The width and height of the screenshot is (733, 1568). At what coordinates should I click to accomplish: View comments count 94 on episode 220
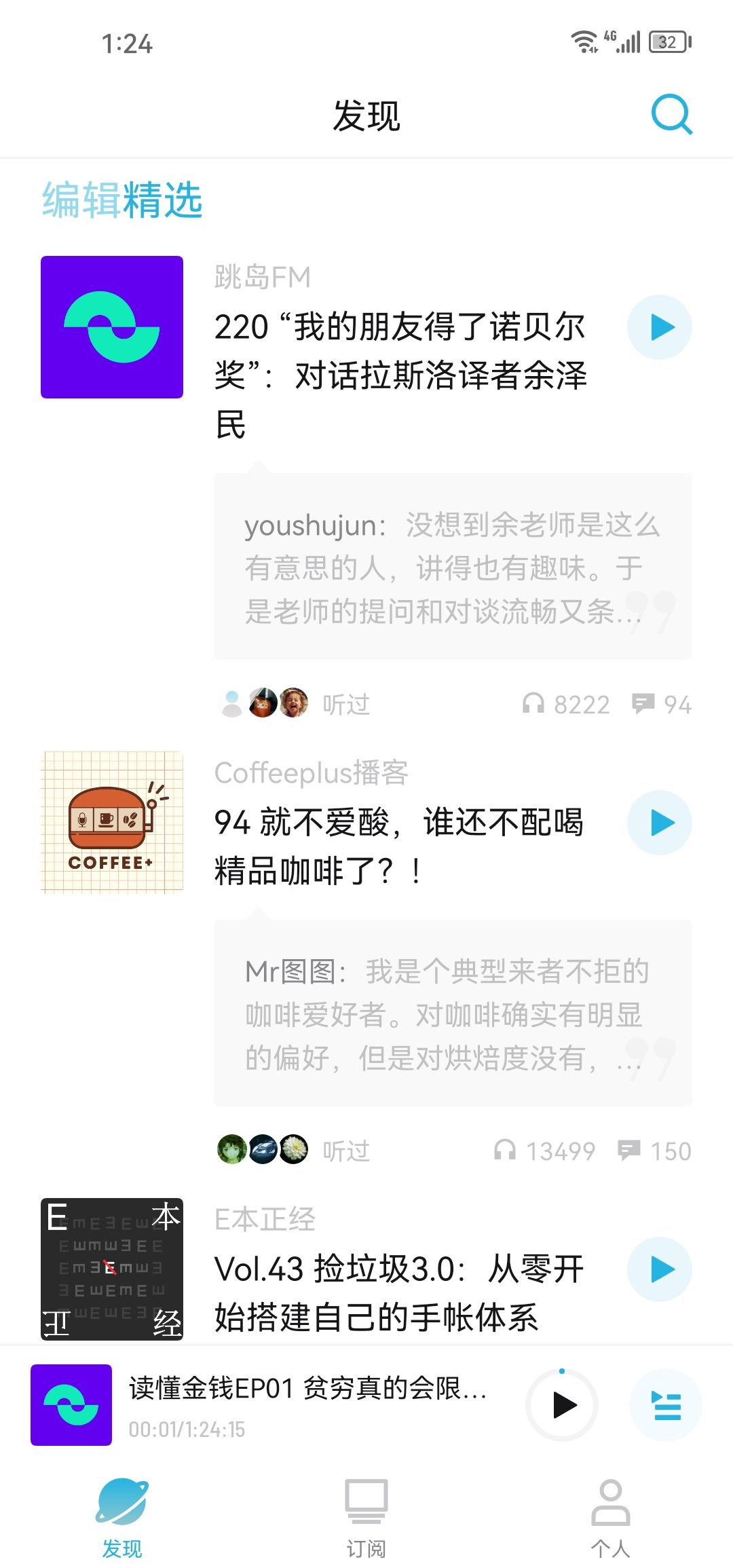(x=661, y=705)
